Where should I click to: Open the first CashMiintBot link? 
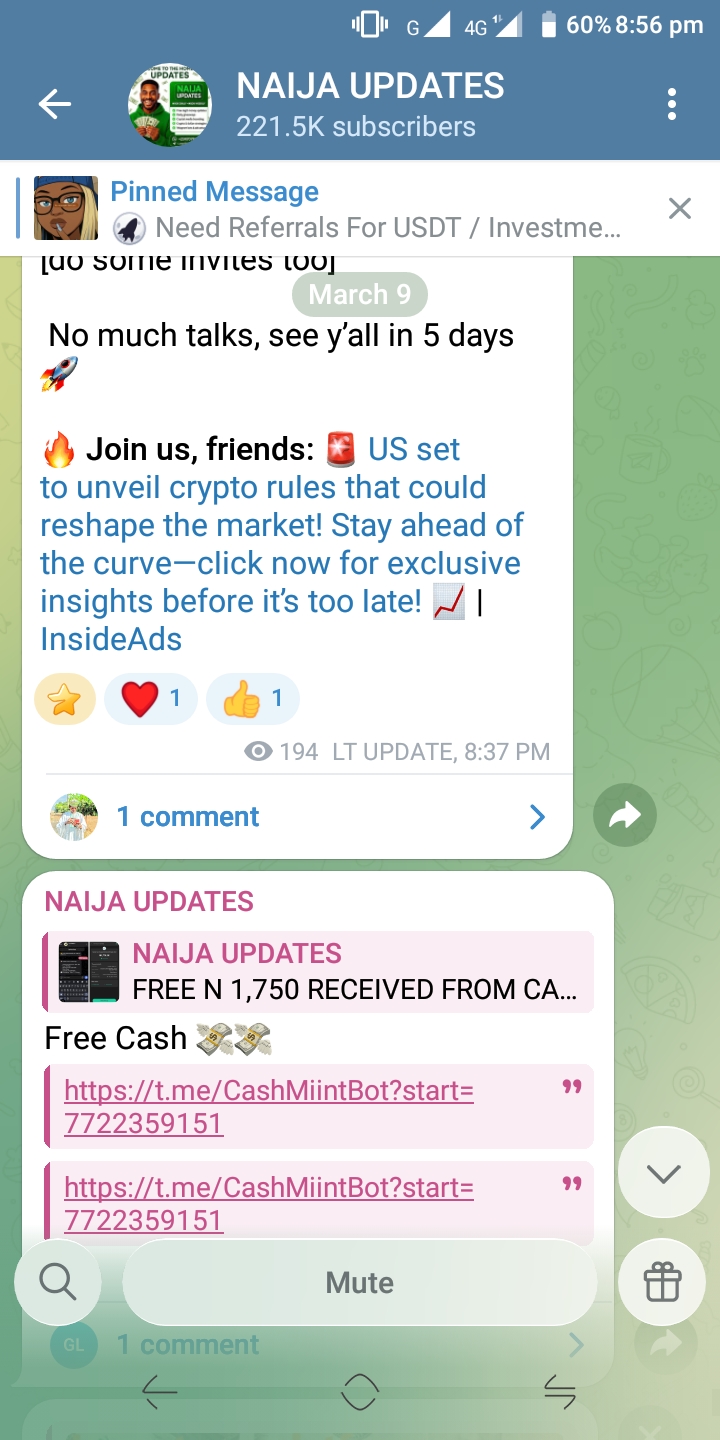(x=268, y=1106)
